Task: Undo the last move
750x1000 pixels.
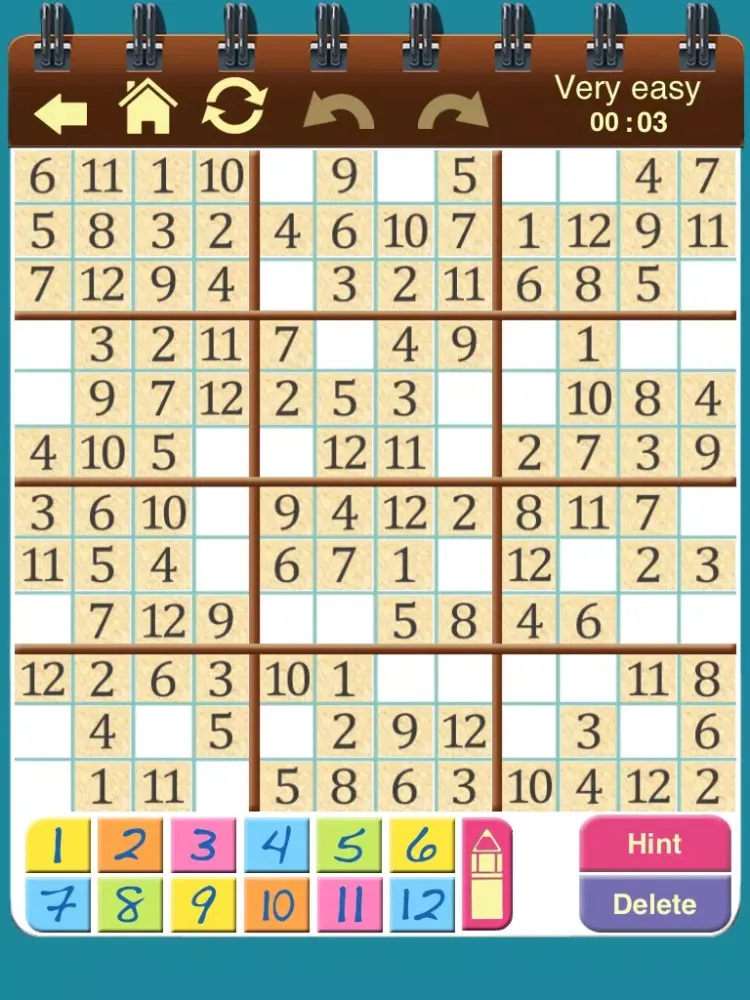Action: point(338,112)
